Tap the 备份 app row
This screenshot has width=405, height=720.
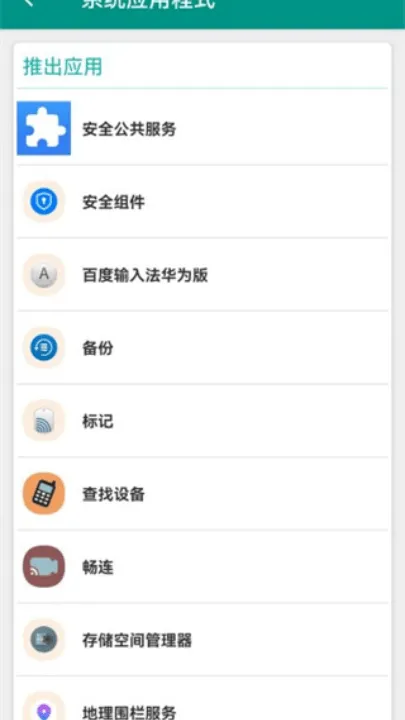pos(202,348)
